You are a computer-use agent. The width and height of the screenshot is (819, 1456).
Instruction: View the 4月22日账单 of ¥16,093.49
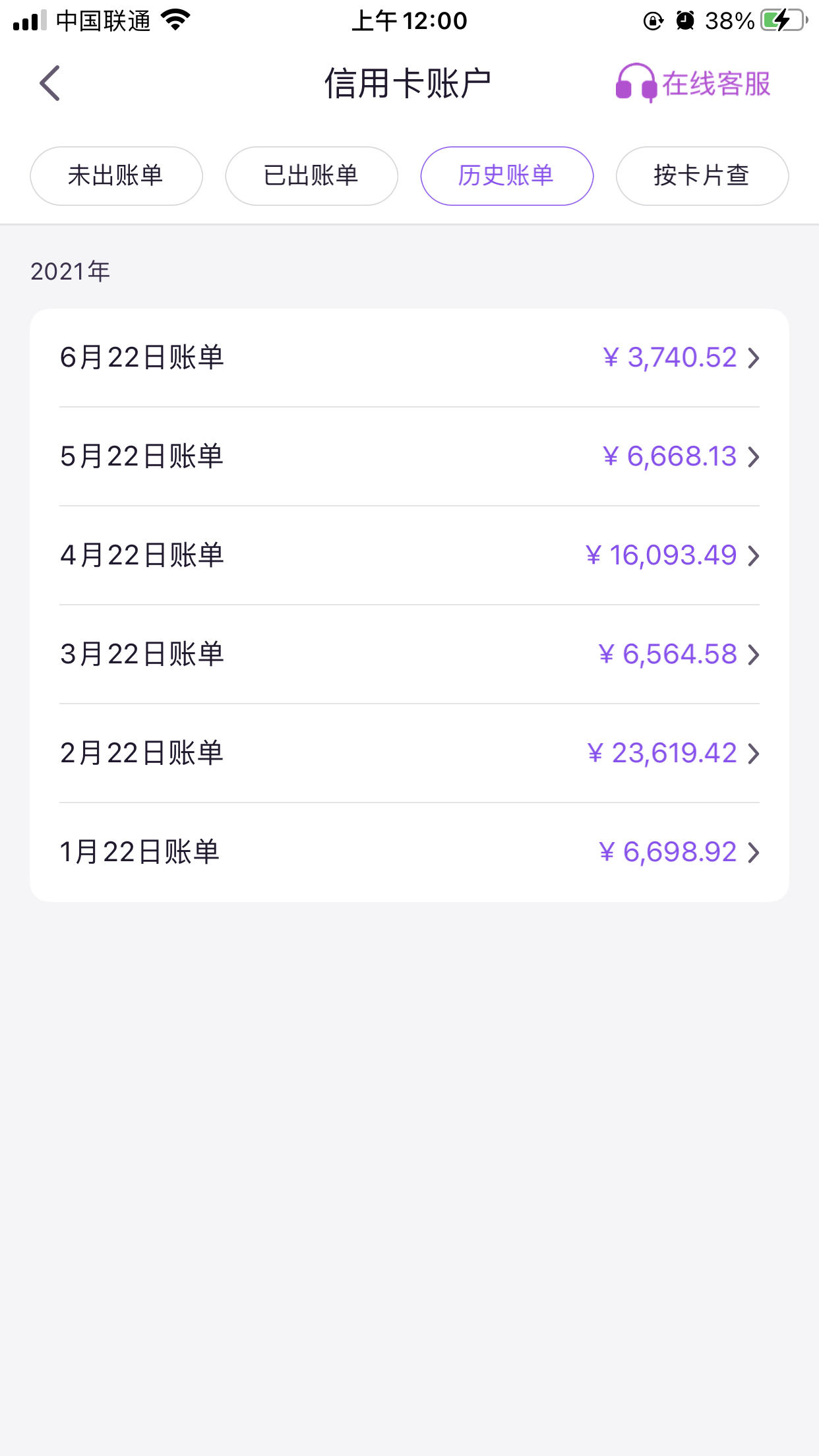(409, 555)
